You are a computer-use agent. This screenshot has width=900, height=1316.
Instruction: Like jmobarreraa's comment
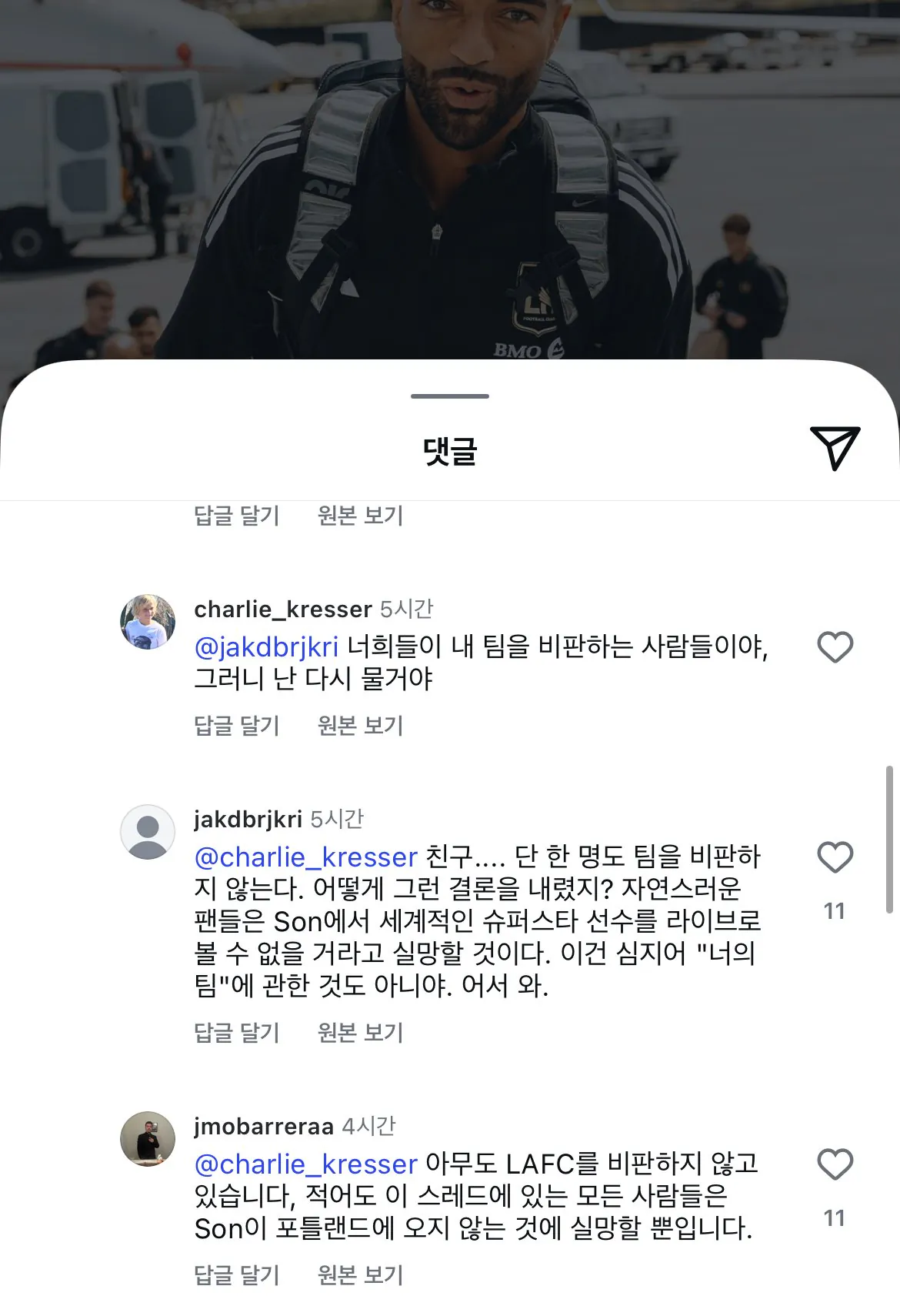(x=835, y=1164)
